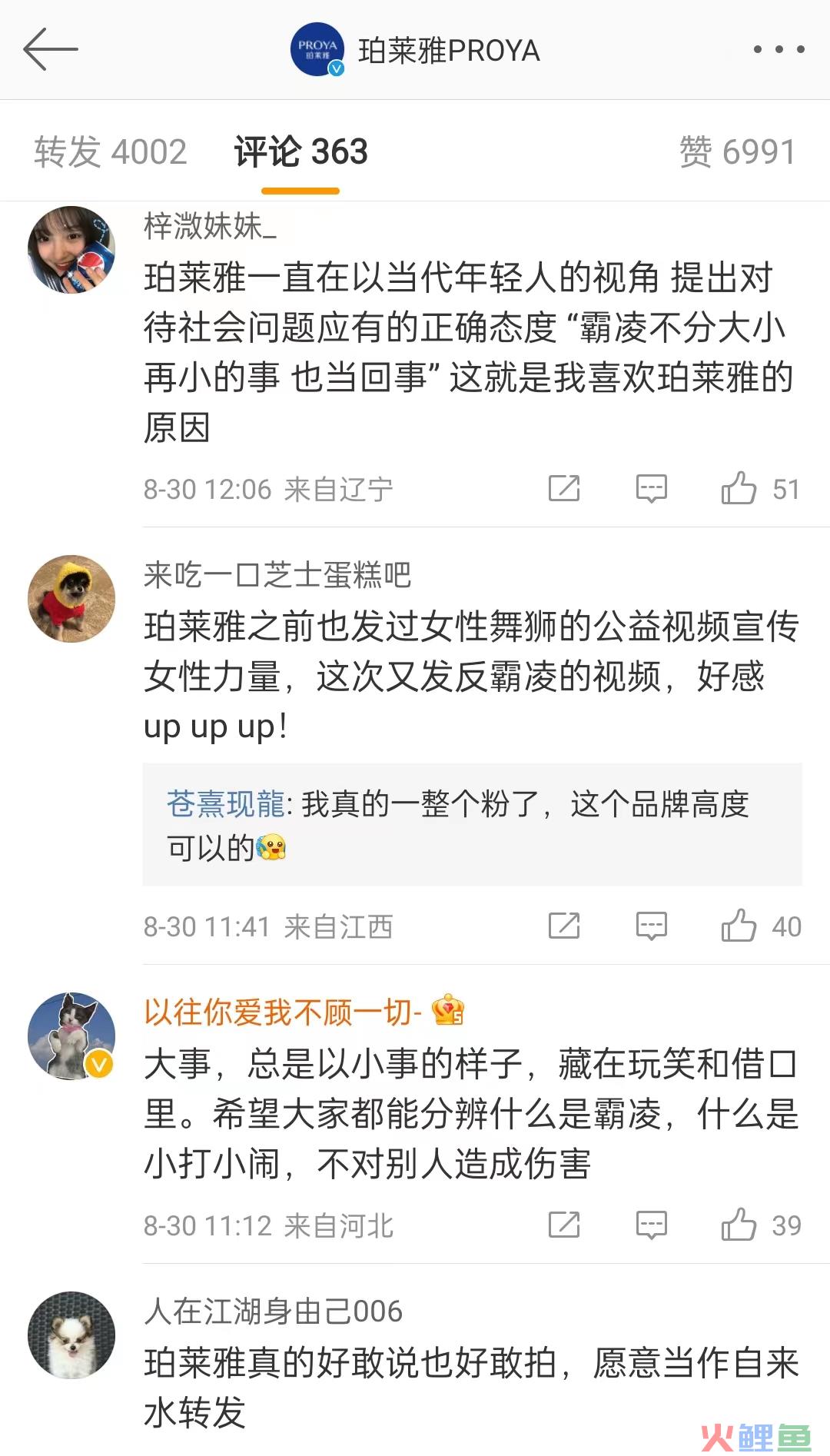The image size is (830, 1456).
Task: Repost the comment posted from 河北
Action: [x=564, y=1225]
